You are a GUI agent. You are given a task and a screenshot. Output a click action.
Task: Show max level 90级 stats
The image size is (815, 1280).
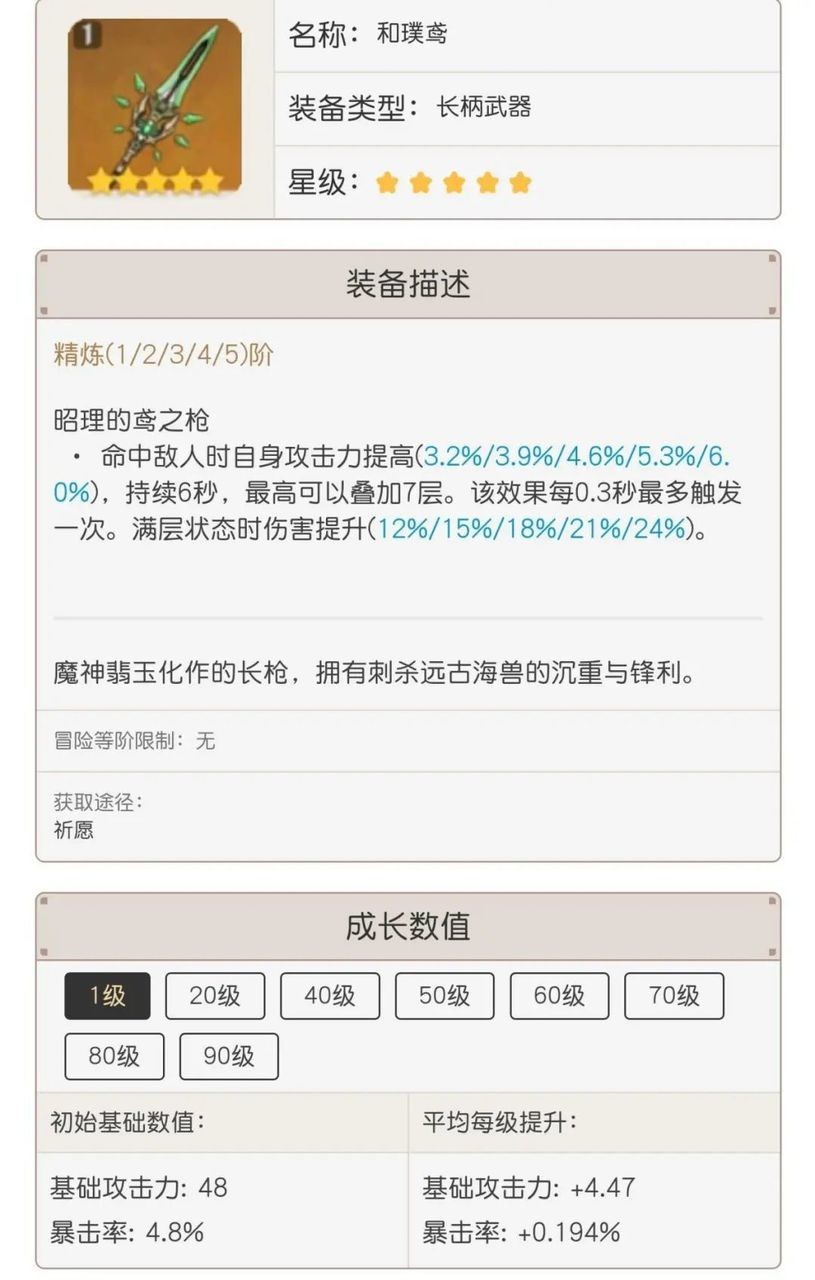click(x=229, y=1056)
